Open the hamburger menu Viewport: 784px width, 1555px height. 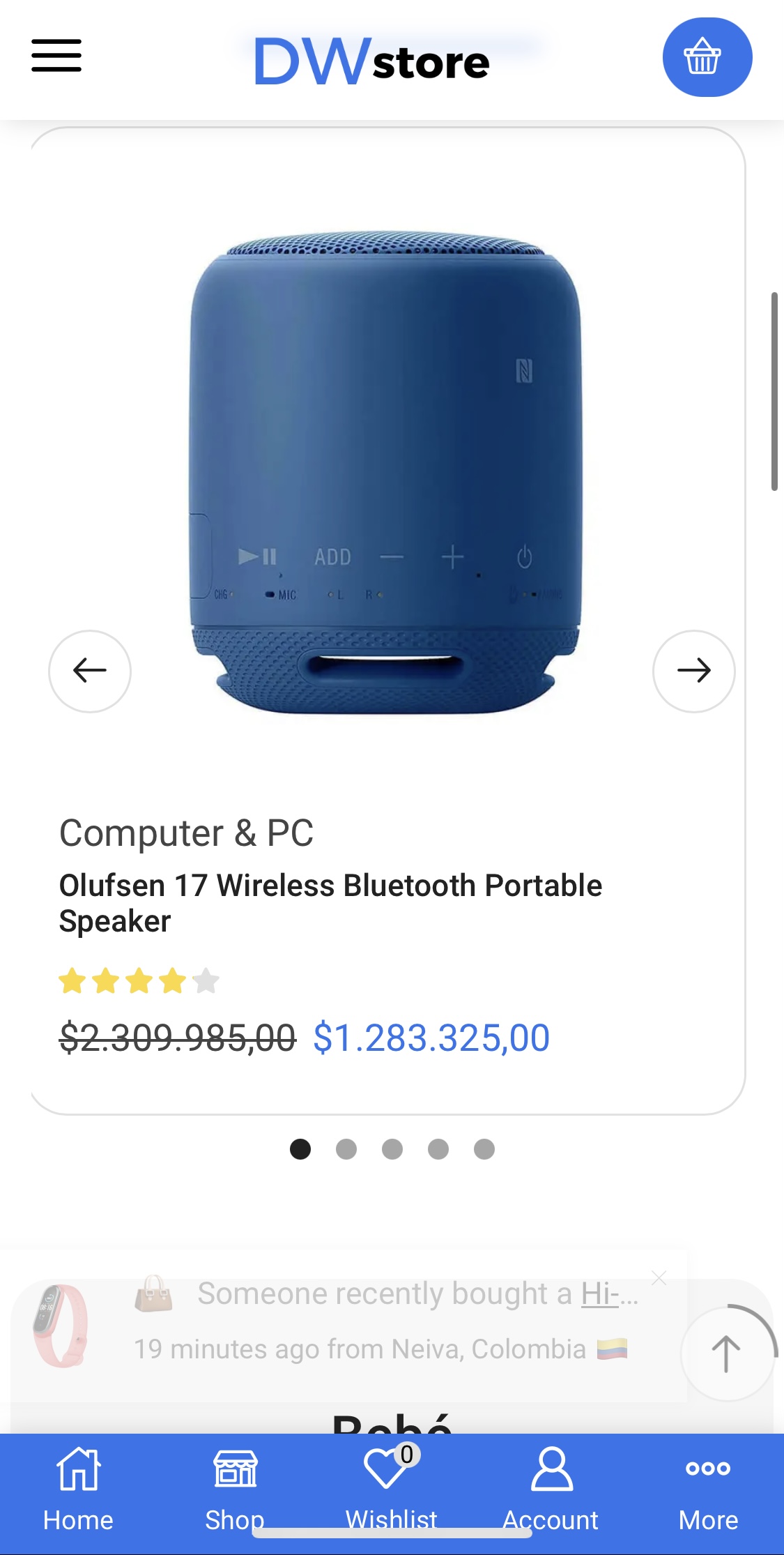(x=56, y=56)
